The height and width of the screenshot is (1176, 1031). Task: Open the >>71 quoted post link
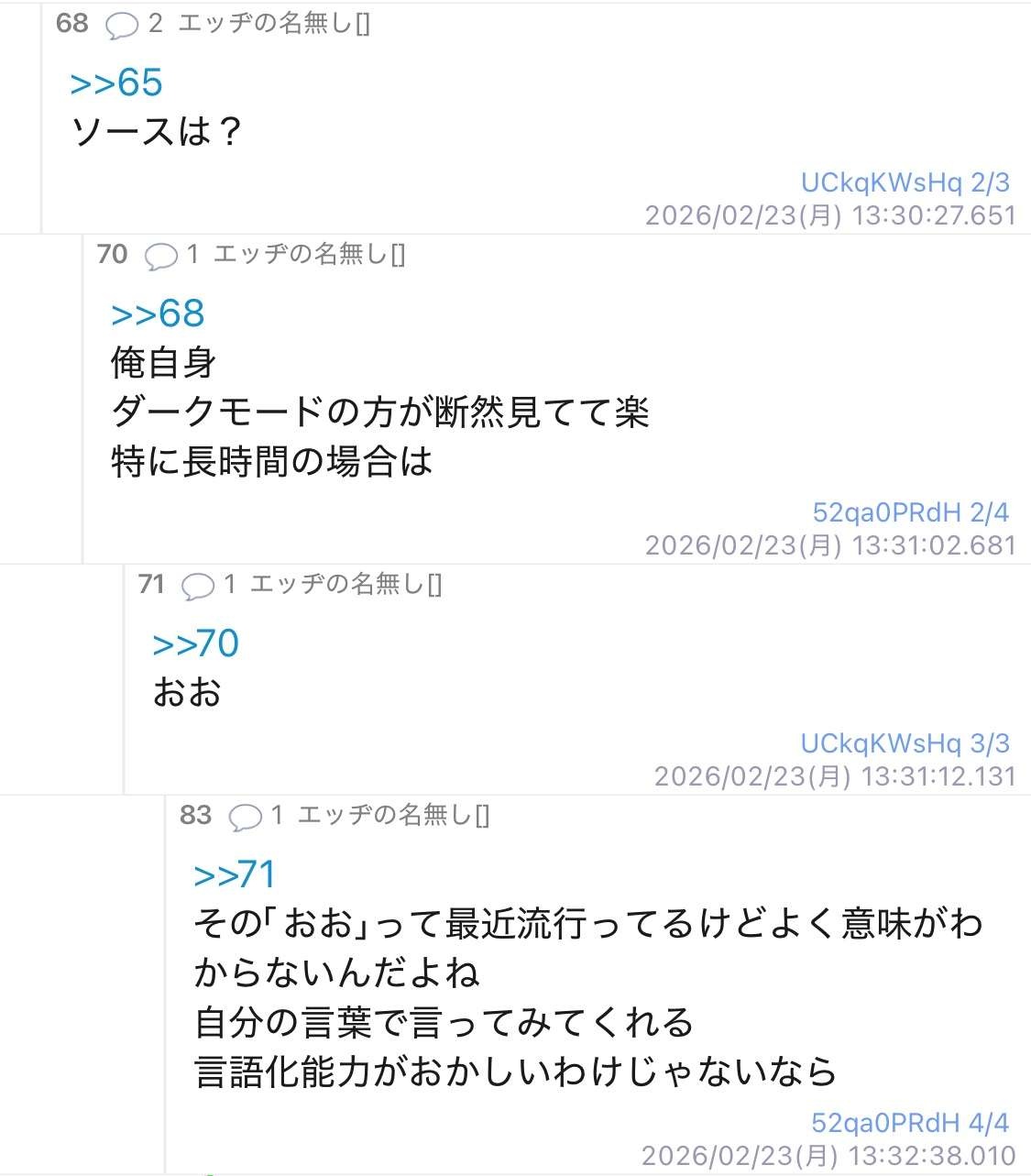pyautogui.click(x=235, y=874)
